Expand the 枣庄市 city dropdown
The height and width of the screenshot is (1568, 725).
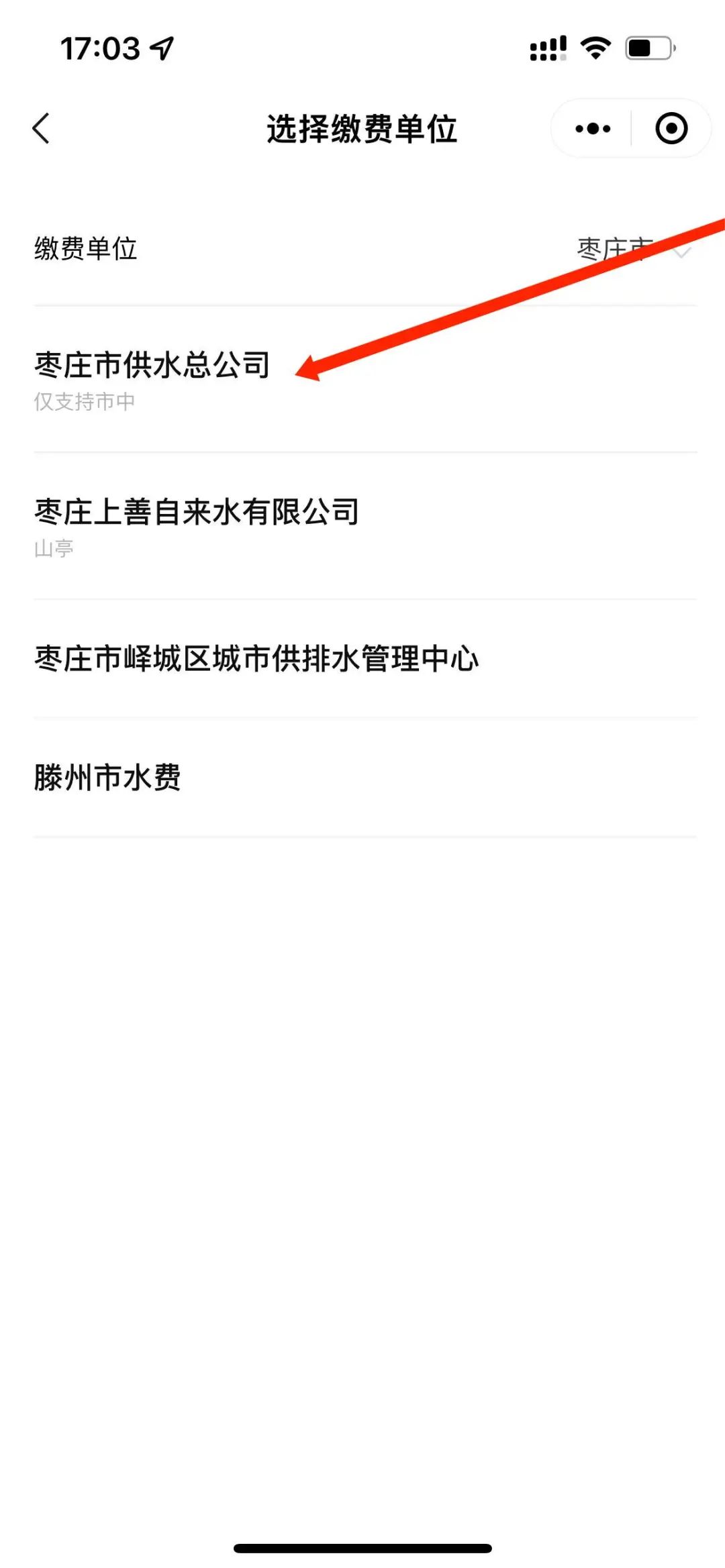[634, 250]
